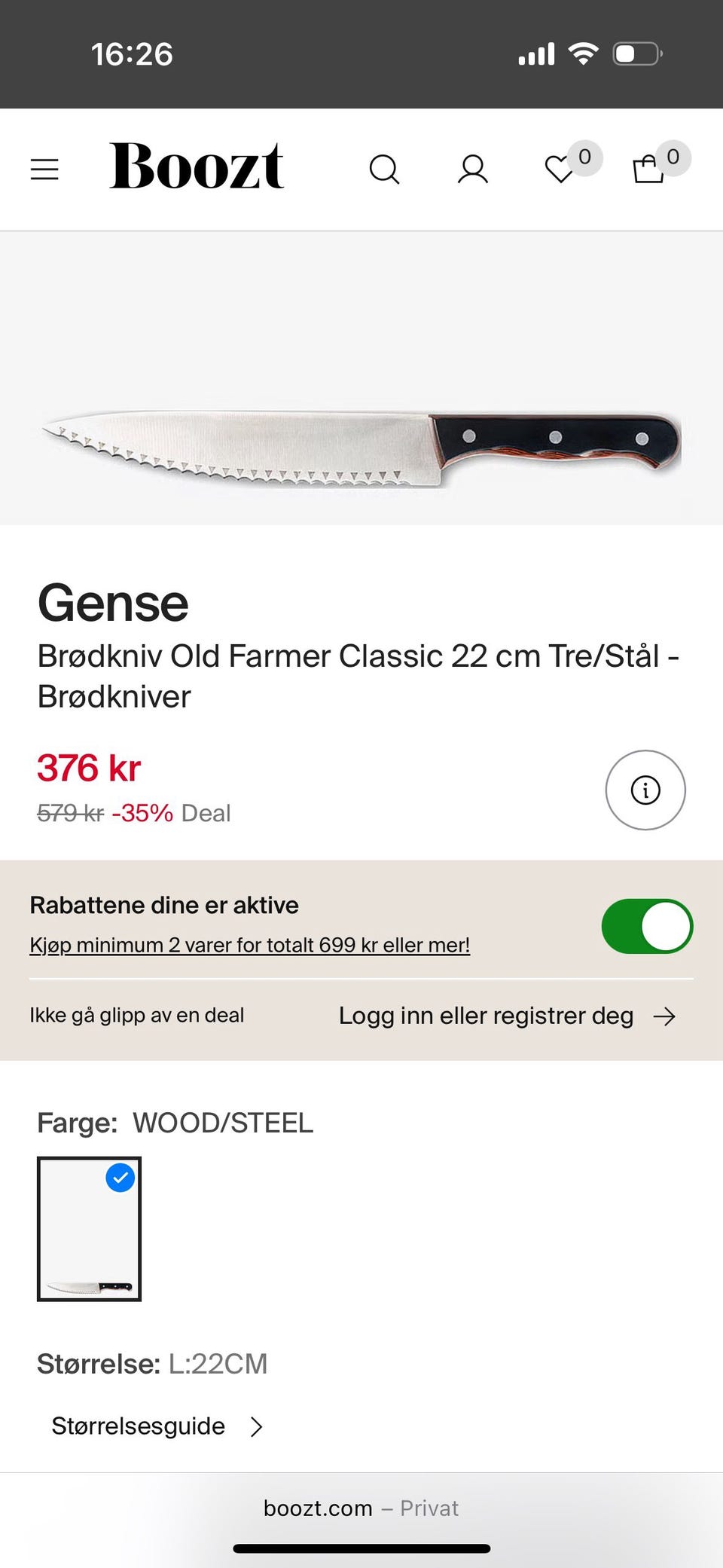The image size is (723, 1568).
Task: Click the search magnifier icon
Action: pyautogui.click(x=385, y=169)
